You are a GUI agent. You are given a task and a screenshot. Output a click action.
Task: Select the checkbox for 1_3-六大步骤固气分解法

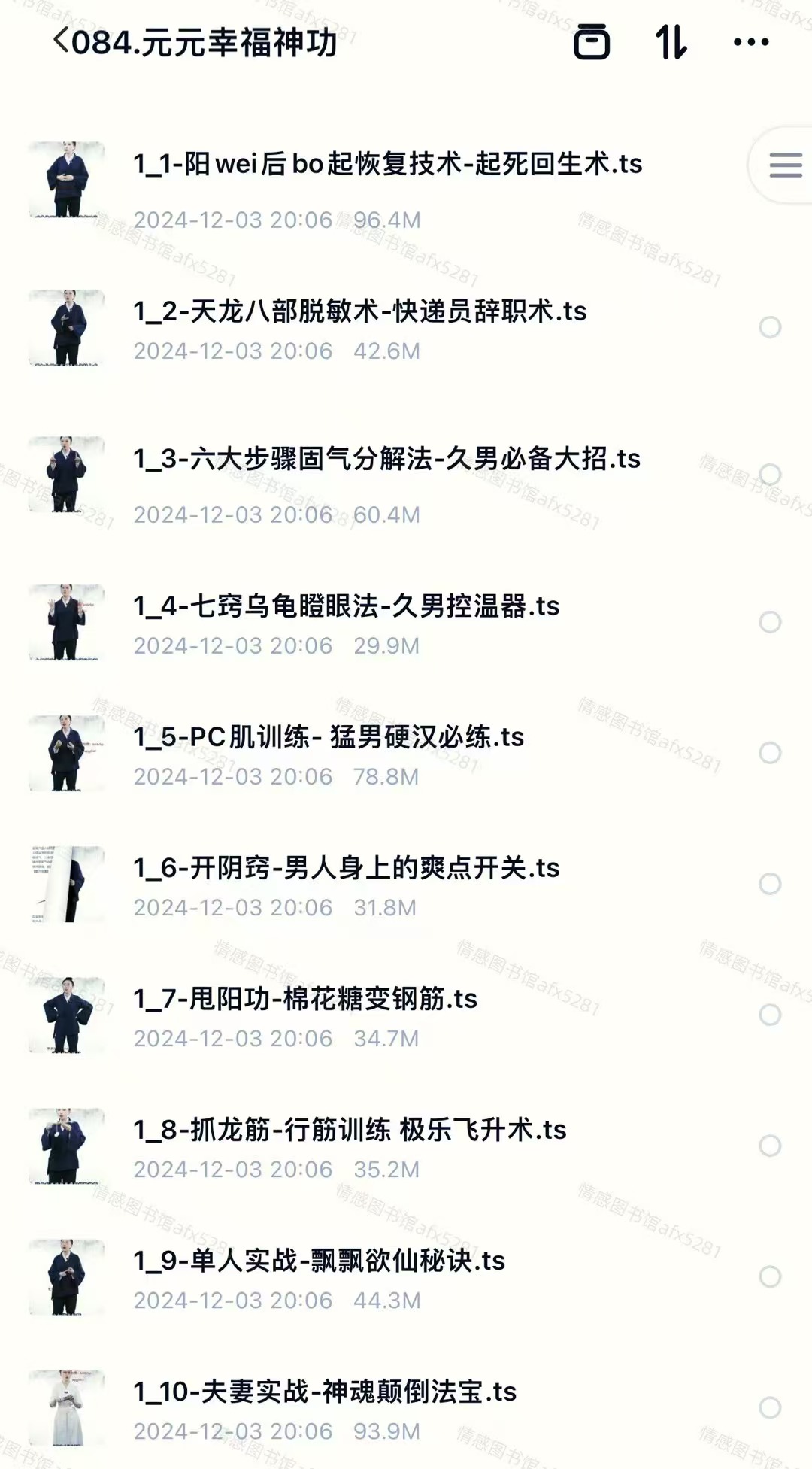[770, 475]
